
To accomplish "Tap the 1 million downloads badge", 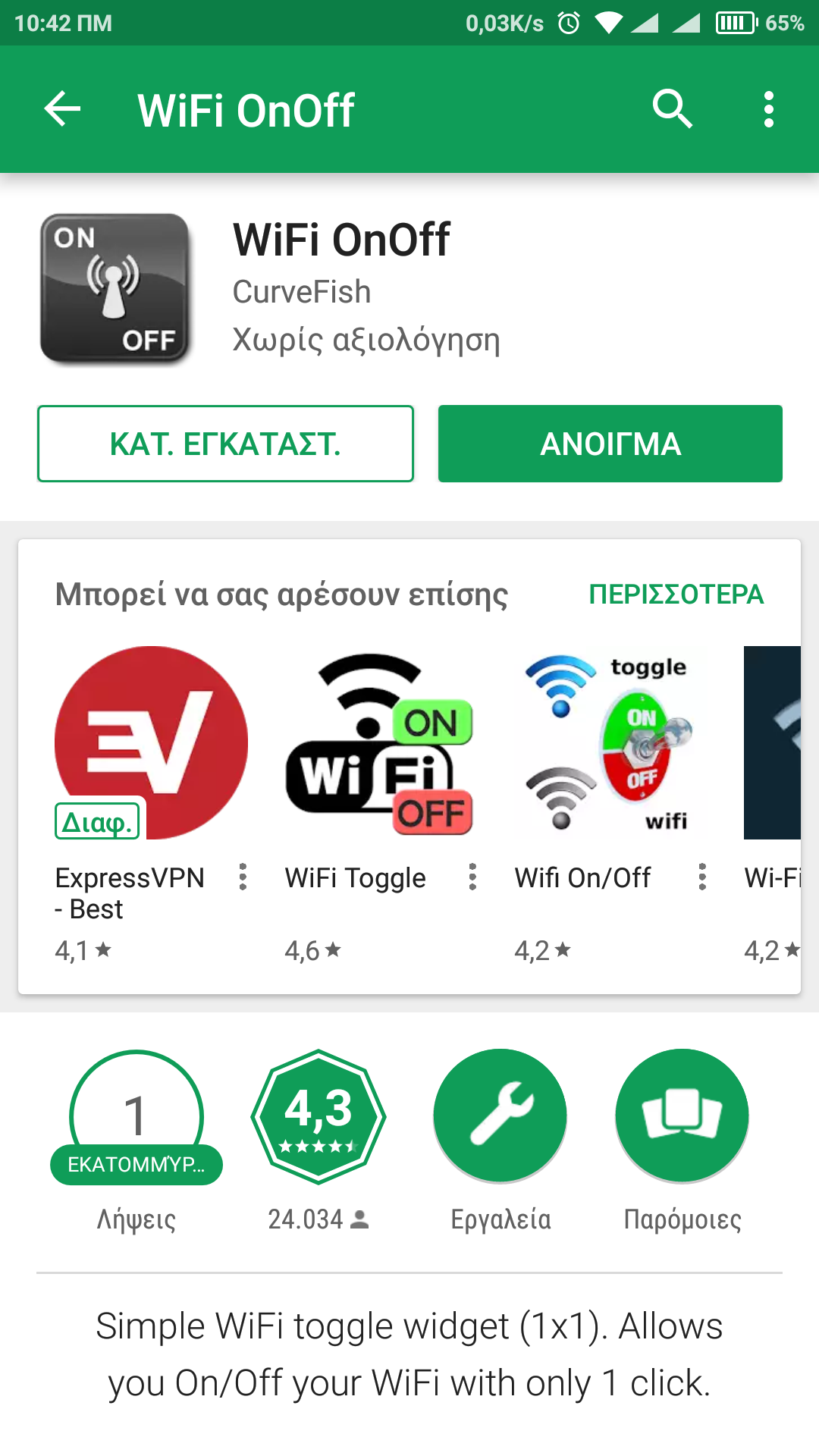I will pyautogui.click(x=136, y=1116).
